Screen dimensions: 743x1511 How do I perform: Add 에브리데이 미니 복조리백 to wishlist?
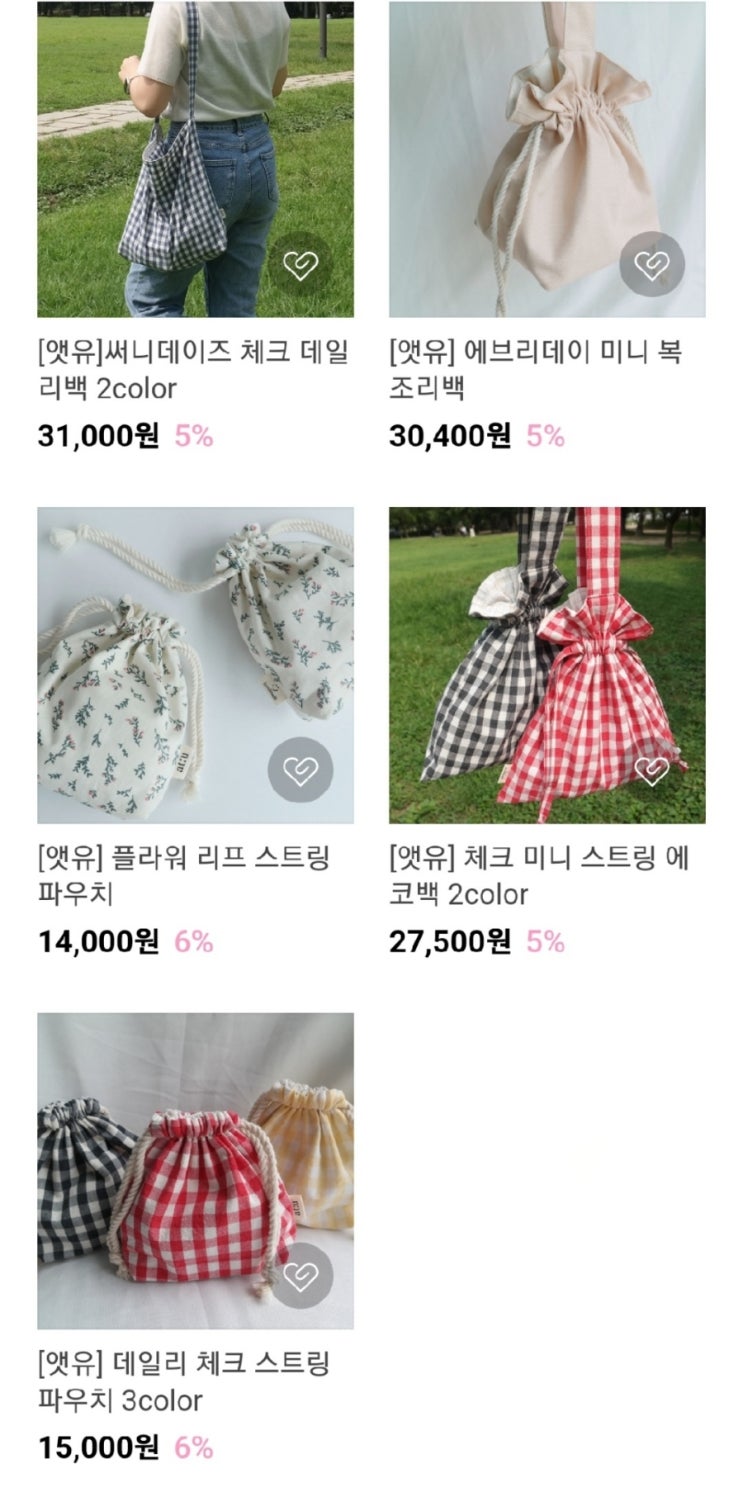[652, 265]
